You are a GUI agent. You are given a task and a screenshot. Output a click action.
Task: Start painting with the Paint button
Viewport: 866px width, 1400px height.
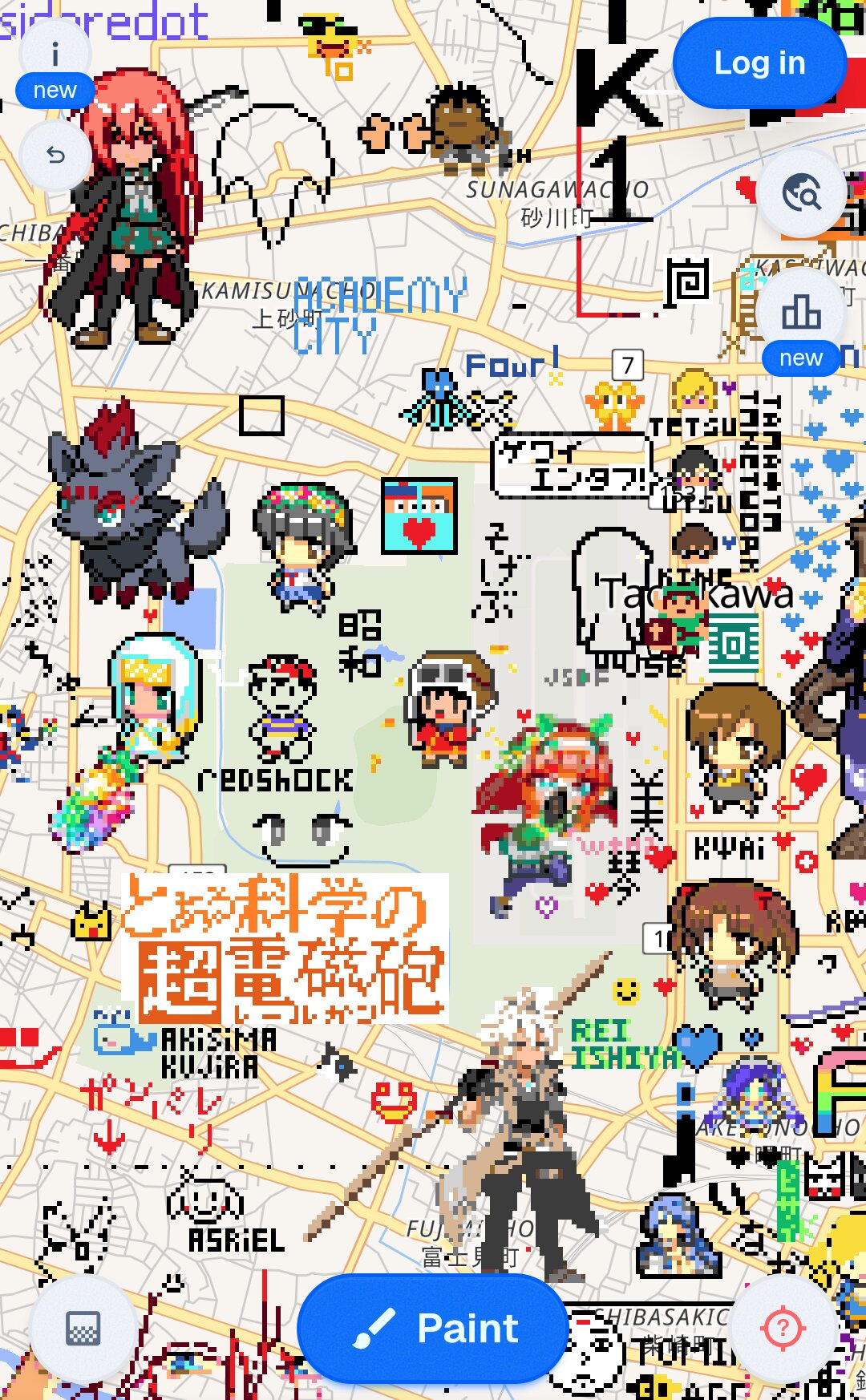[434, 1328]
